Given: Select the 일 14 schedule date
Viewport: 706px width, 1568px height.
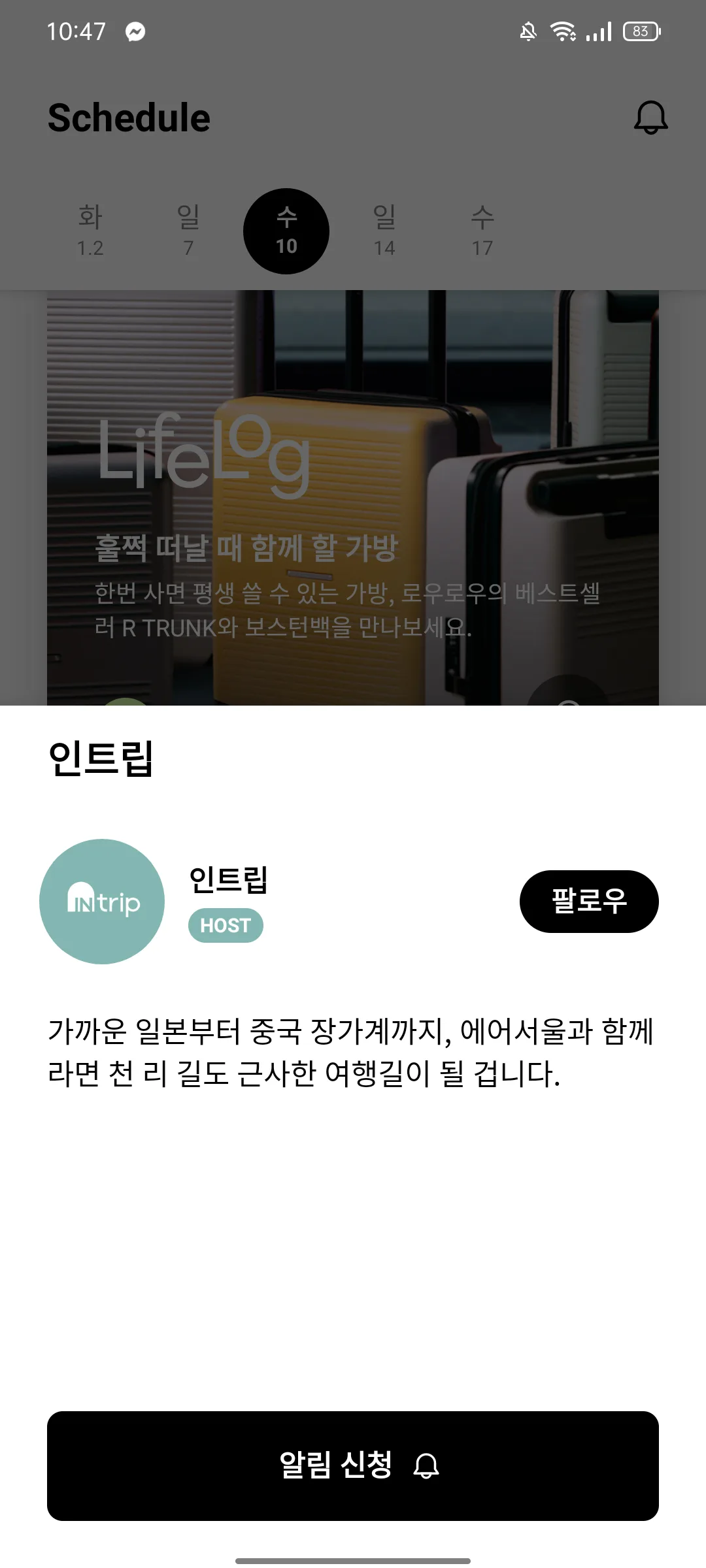Looking at the screenshot, I should pyautogui.click(x=384, y=231).
